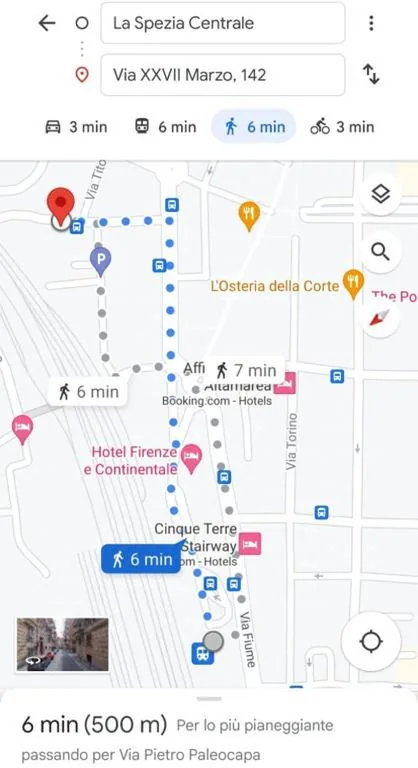Open the Street View thumbnail

coord(63,644)
